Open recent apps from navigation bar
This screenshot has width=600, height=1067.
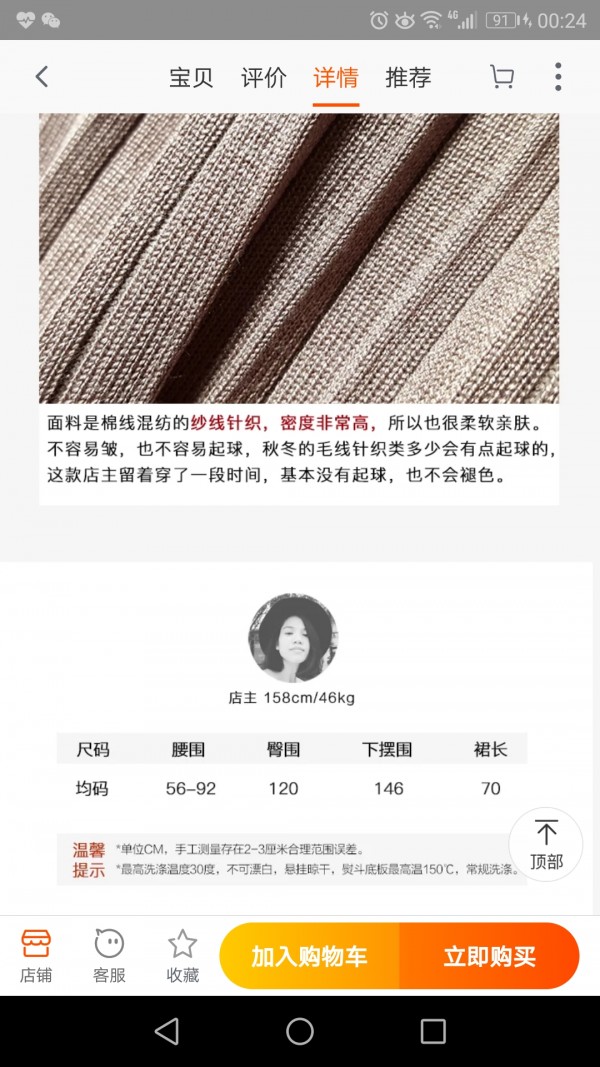[x=433, y=1031]
